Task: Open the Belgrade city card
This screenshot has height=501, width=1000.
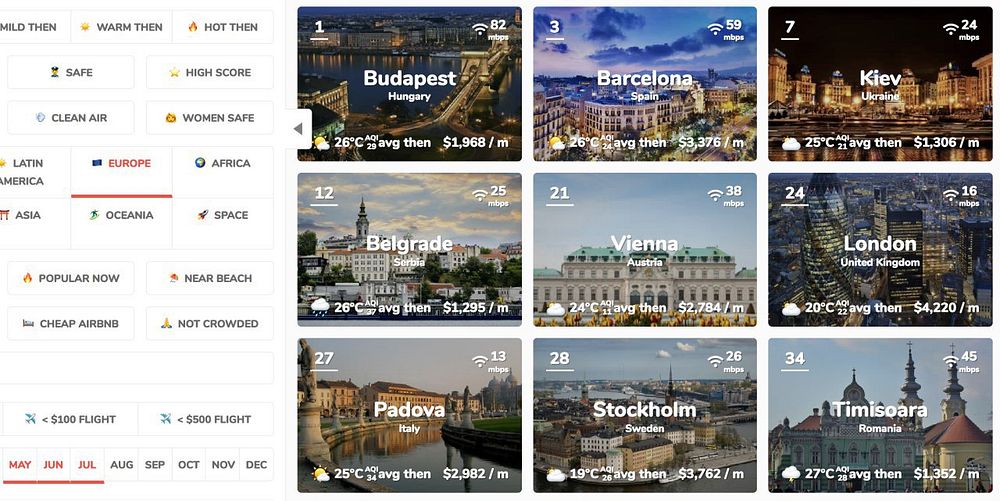Action: point(410,249)
